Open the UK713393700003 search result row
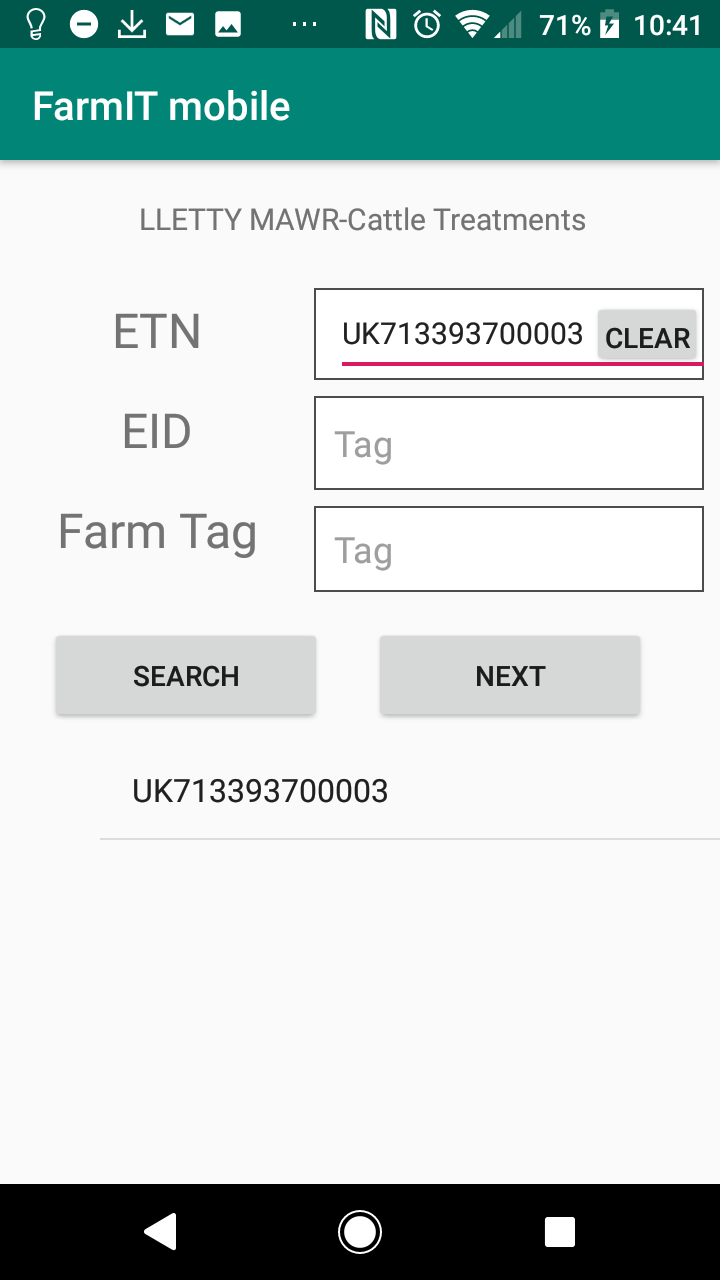The height and width of the screenshot is (1280, 720). pos(410,792)
